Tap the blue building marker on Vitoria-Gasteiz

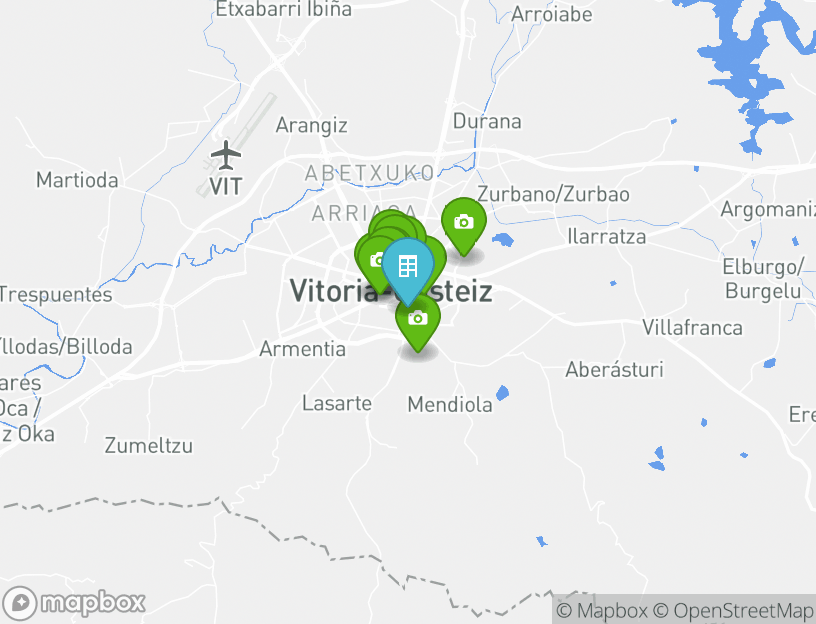tap(407, 266)
